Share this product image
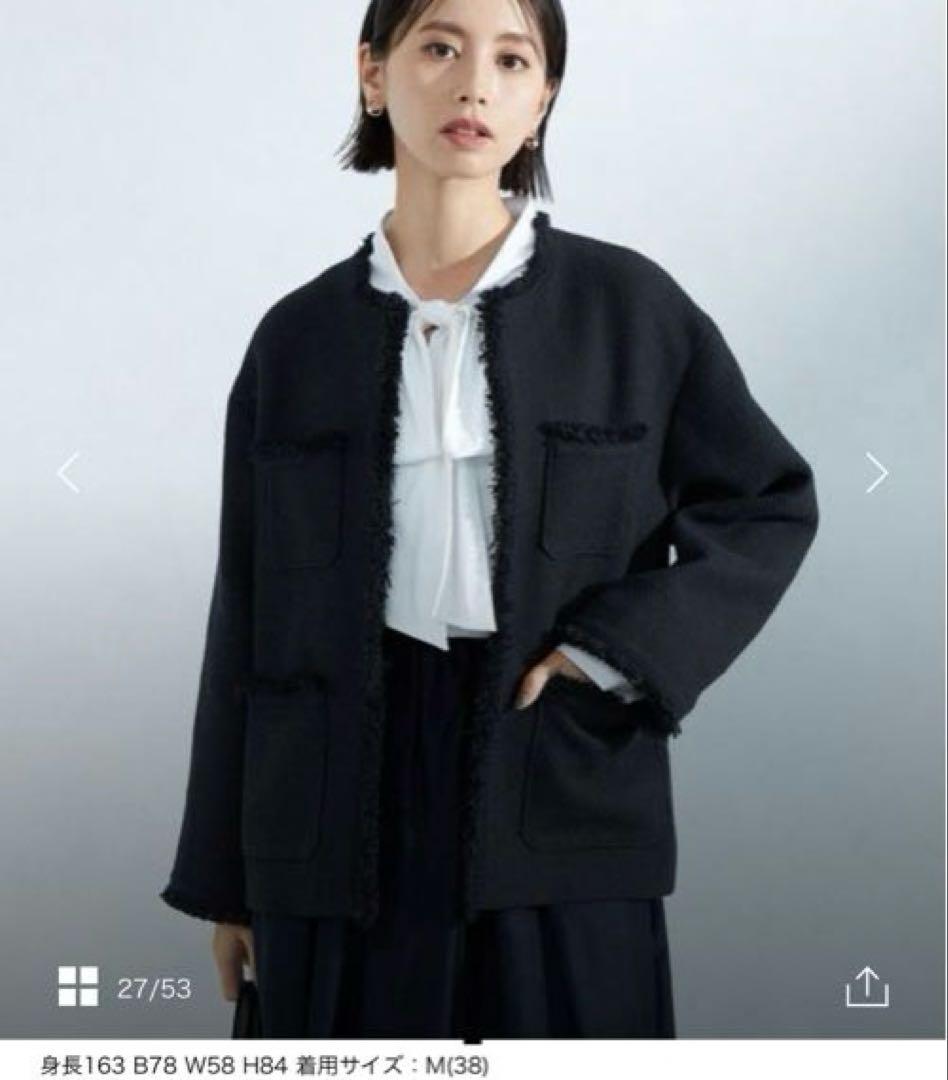Screen dimensions: 948x1080 point(866,986)
